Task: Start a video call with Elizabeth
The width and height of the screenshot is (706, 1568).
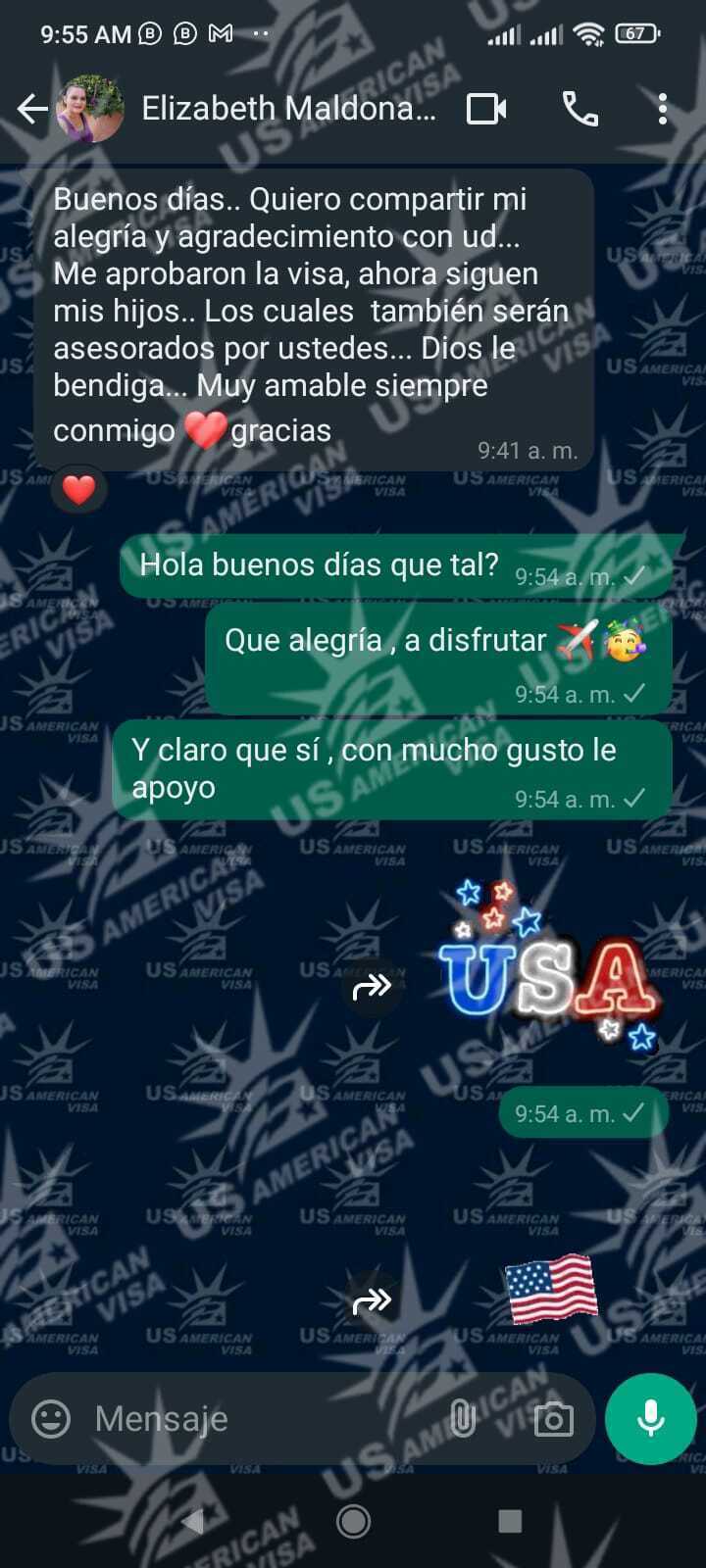Action: pos(486,109)
